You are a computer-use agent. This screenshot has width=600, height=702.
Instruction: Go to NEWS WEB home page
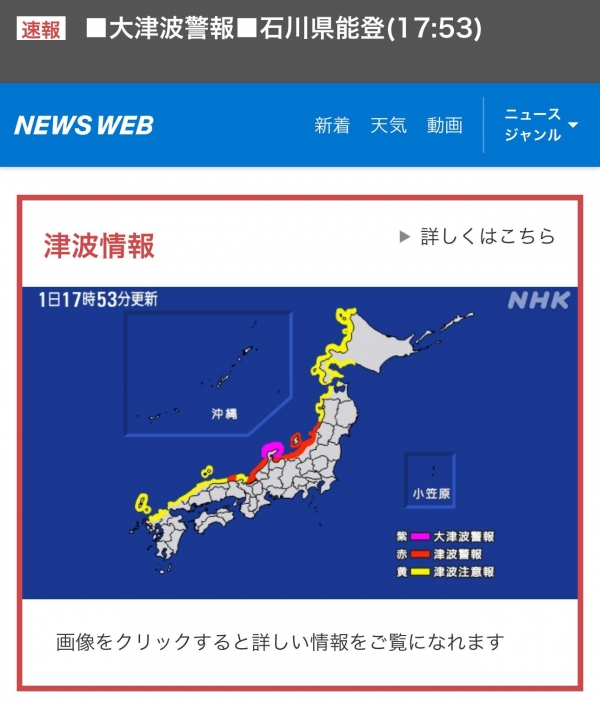tap(84, 126)
